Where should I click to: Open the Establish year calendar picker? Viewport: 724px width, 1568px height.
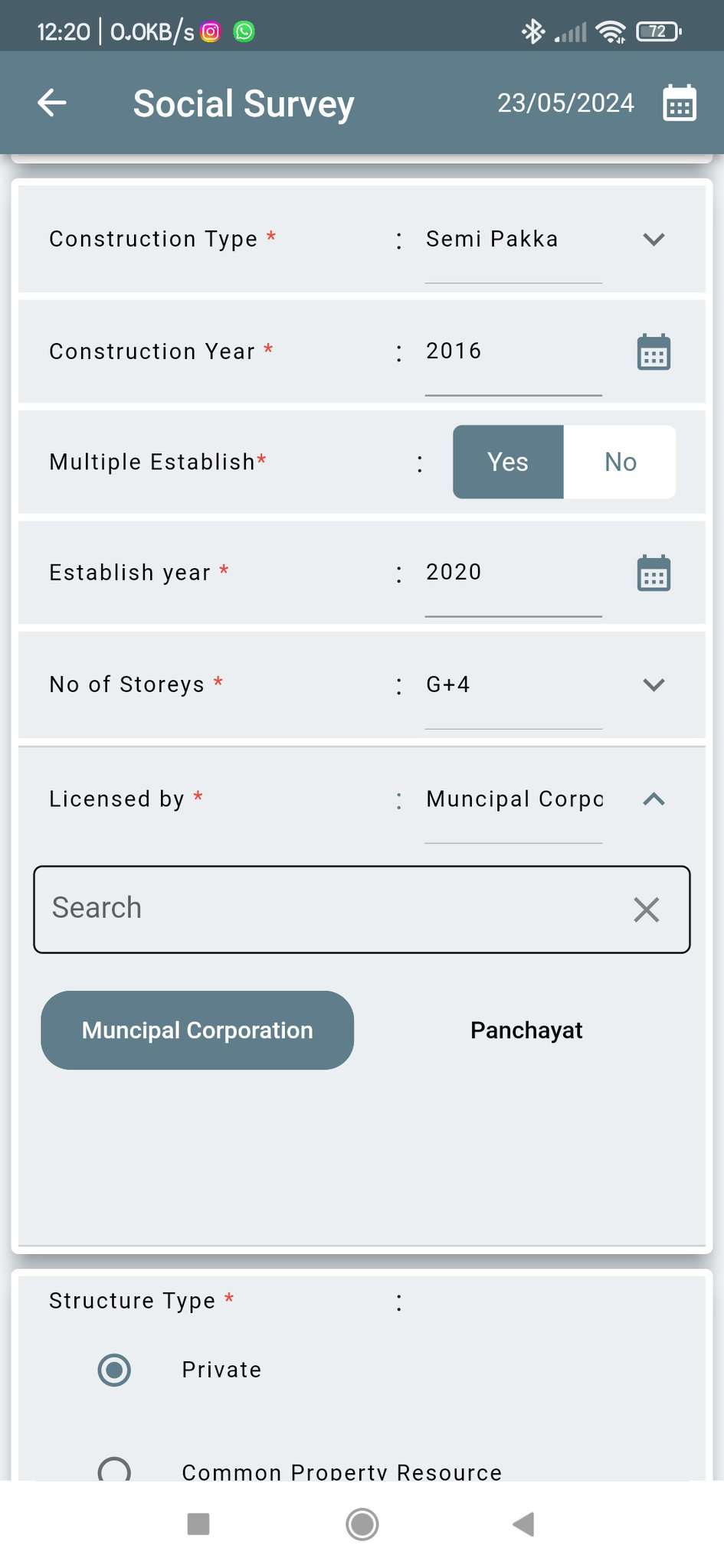(x=654, y=573)
